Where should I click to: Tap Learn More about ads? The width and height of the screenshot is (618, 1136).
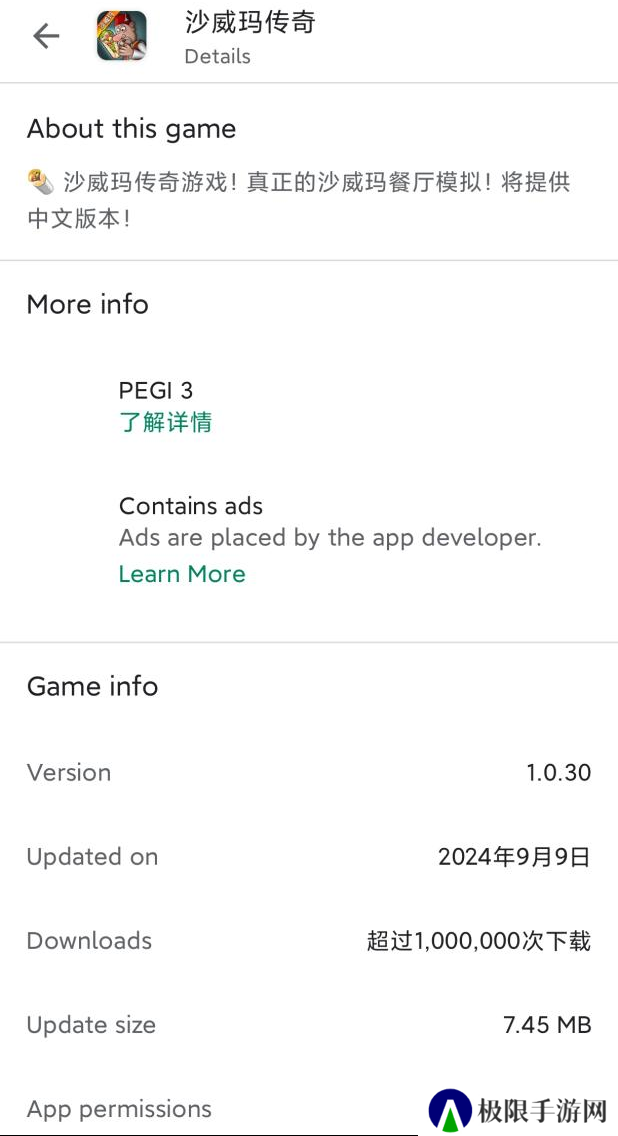click(x=182, y=574)
